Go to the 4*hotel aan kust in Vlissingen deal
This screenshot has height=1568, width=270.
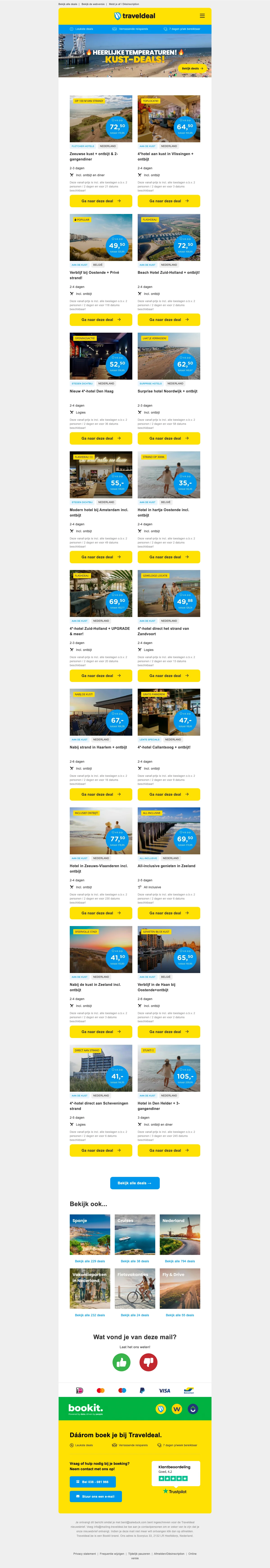tap(169, 201)
